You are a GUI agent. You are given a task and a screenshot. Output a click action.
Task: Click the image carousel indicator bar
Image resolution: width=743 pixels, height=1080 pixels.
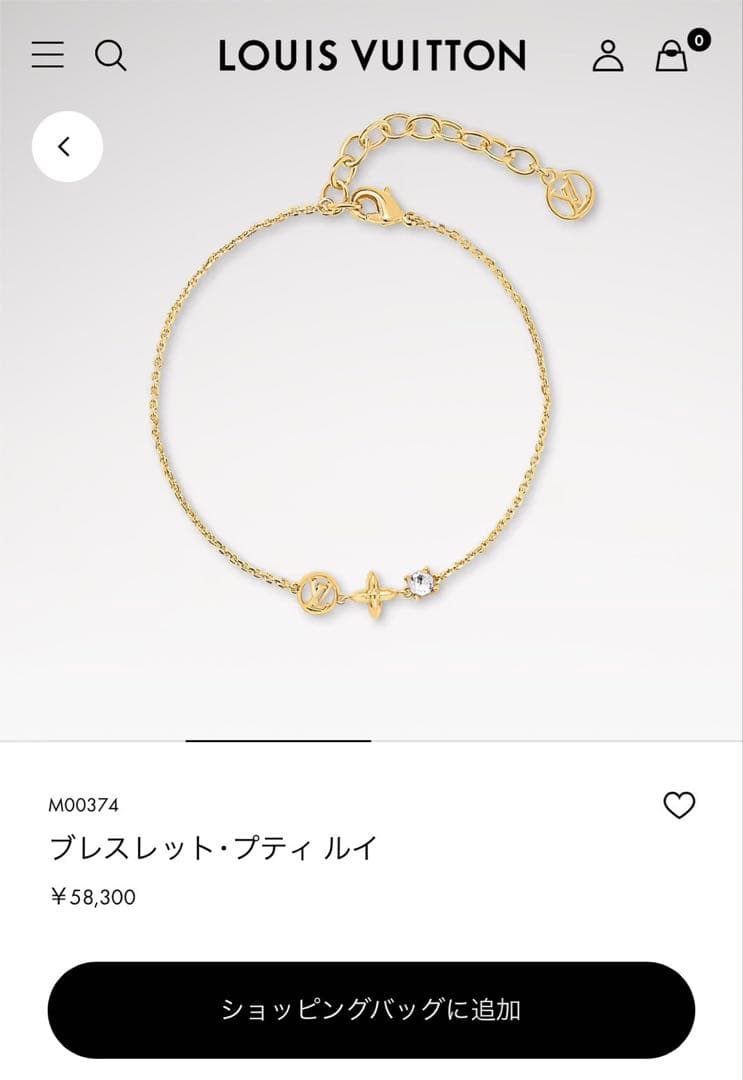click(276, 740)
